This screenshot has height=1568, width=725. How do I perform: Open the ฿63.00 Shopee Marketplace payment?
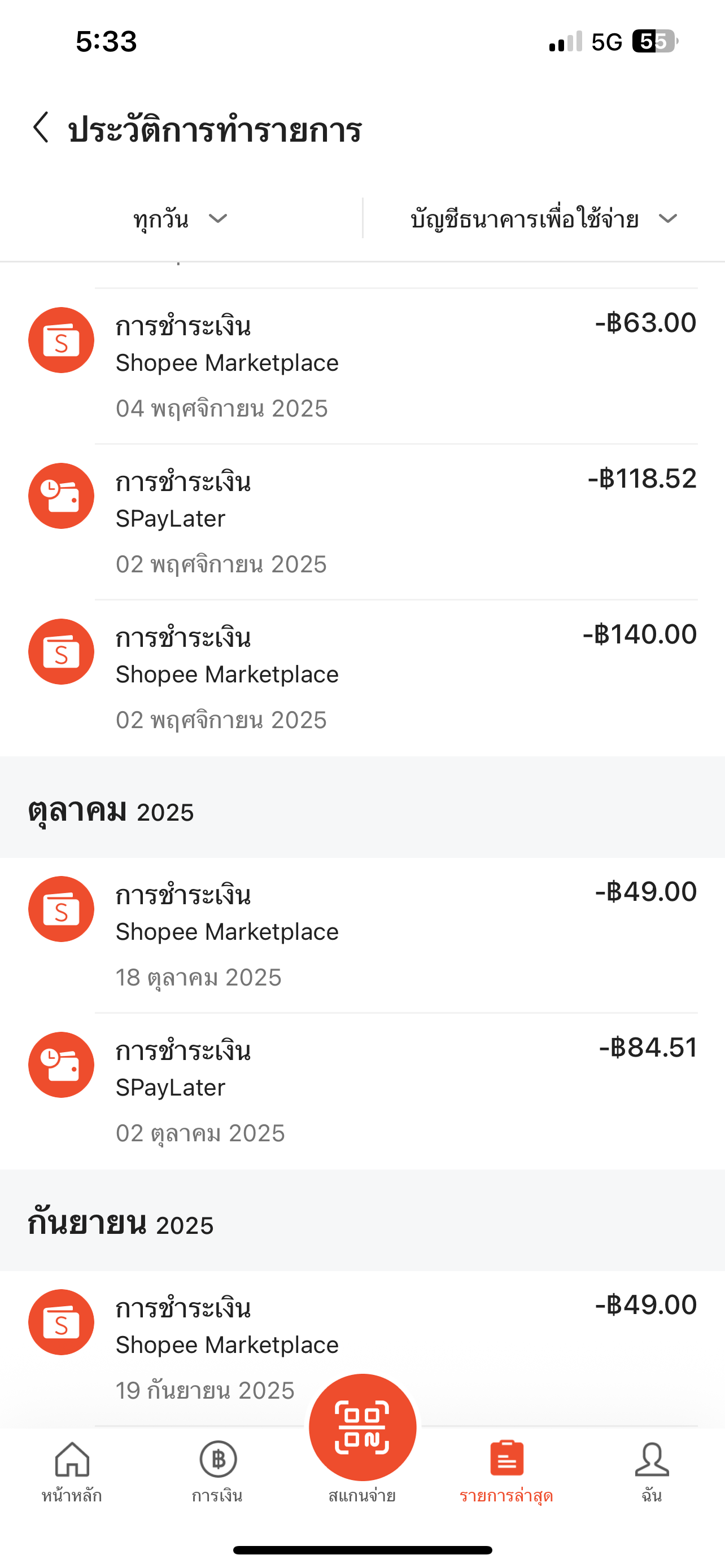click(362, 365)
